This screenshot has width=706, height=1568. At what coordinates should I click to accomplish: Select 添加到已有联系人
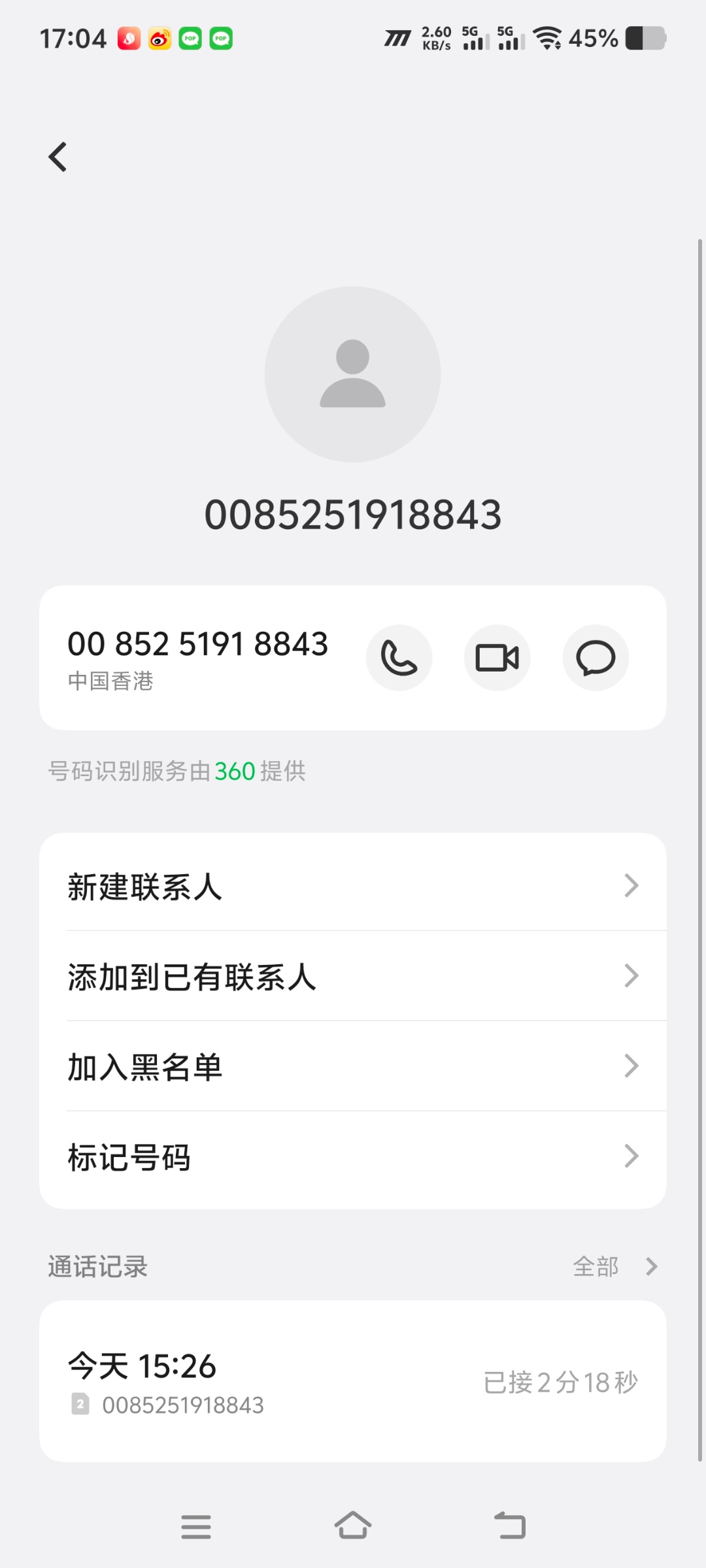click(353, 976)
